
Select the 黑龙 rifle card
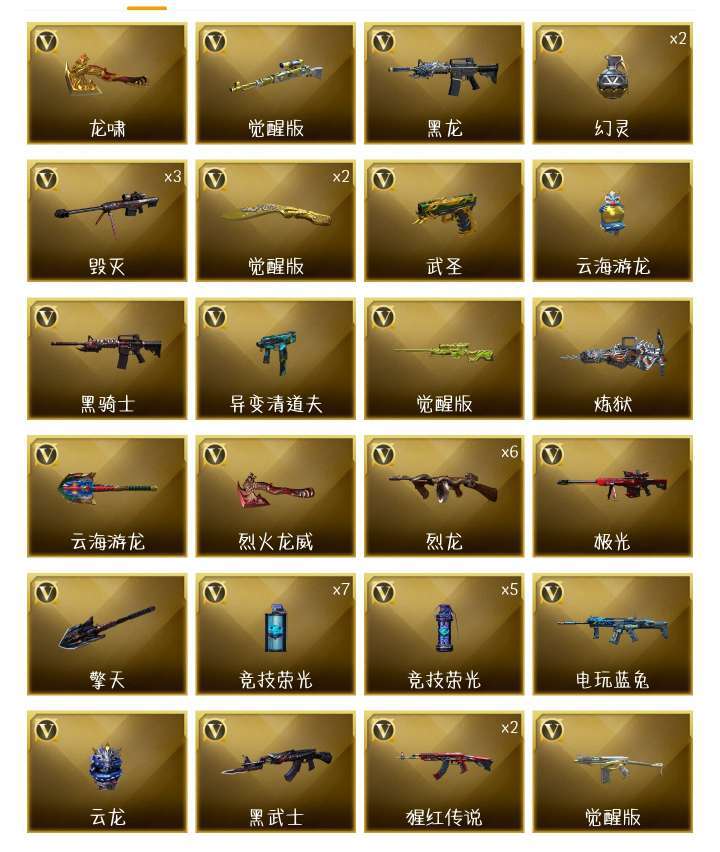click(x=444, y=83)
